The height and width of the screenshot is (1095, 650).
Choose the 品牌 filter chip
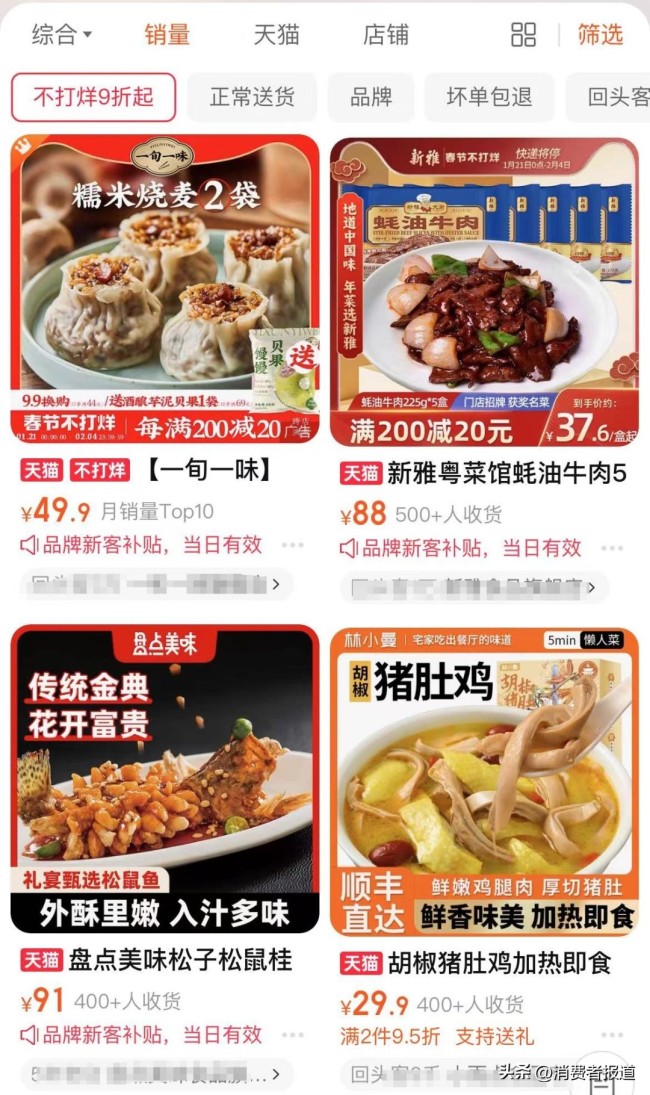371,97
